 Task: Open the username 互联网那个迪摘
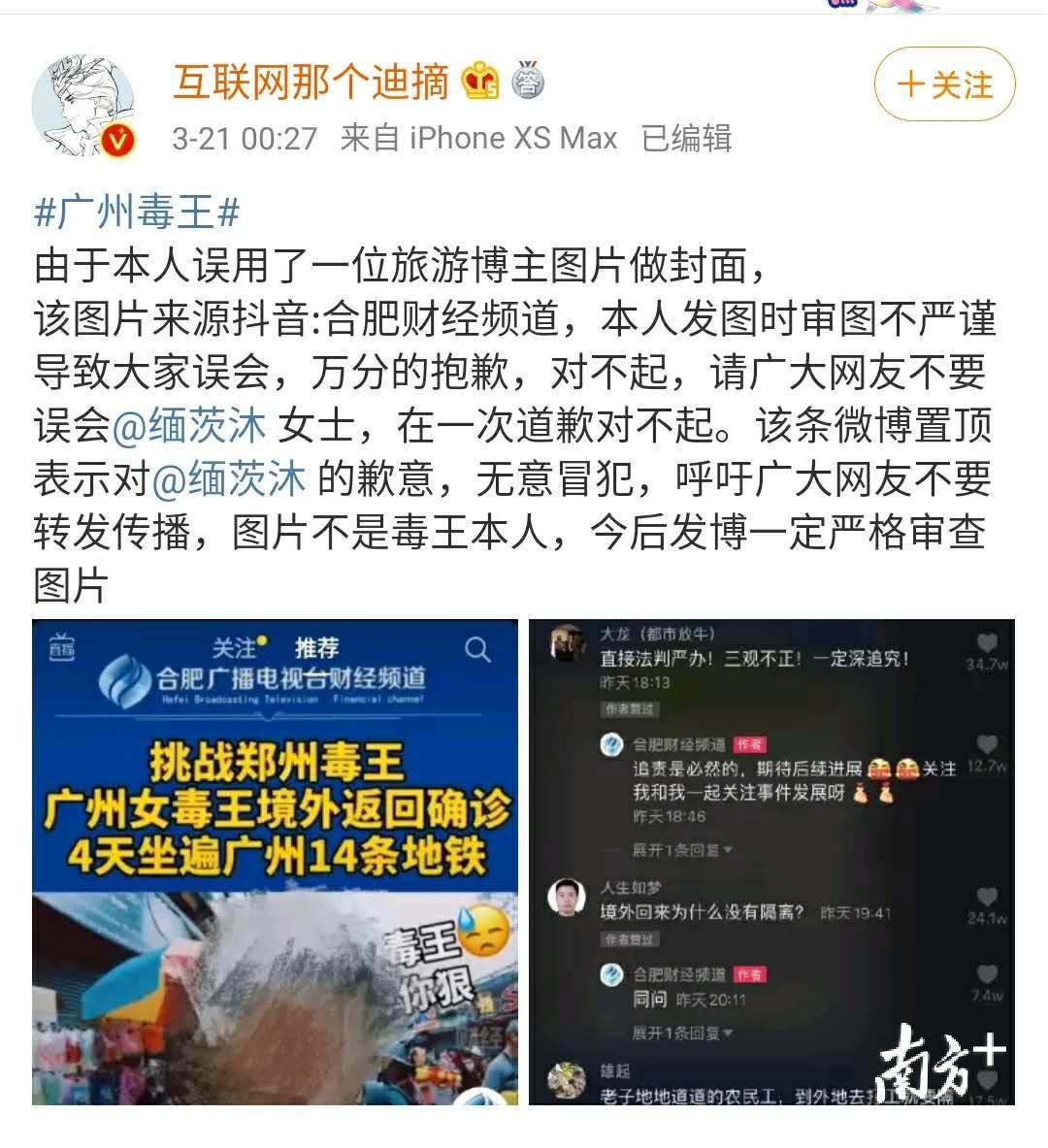(x=311, y=82)
